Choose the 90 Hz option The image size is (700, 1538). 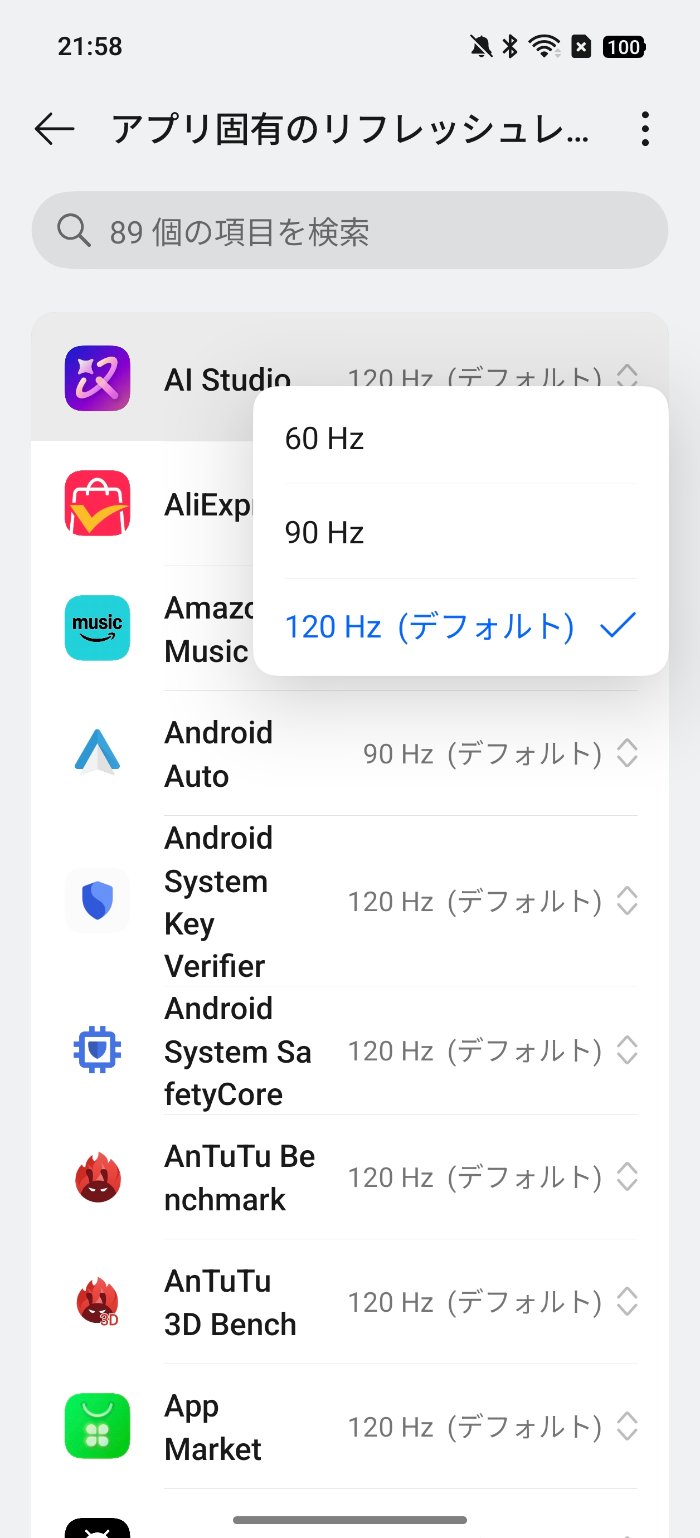tap(460, 532)
